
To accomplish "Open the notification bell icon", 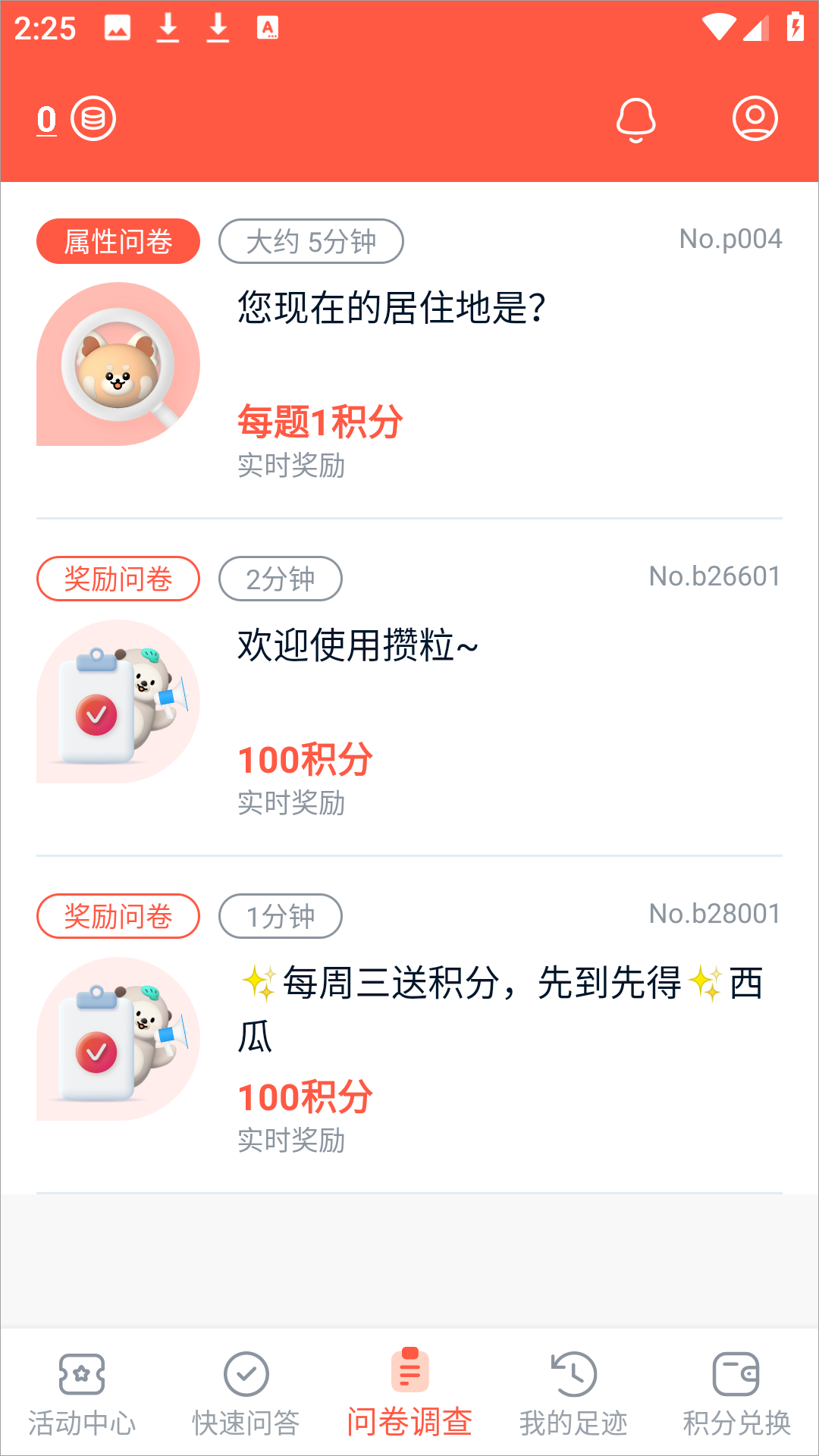I will coord(636,119).
